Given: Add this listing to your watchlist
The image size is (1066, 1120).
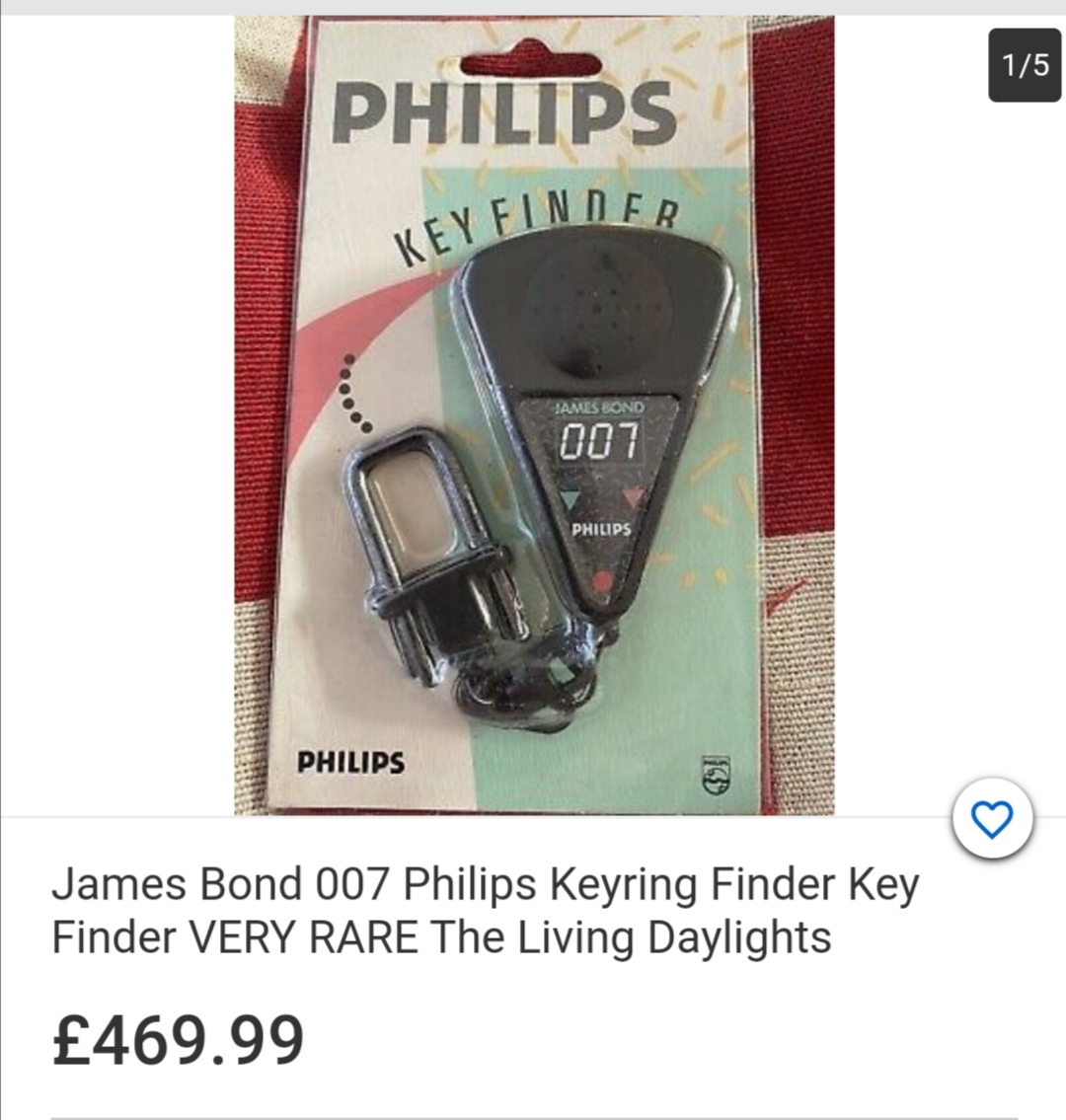Looking at the screenshot, I should (x=992, y=819).
